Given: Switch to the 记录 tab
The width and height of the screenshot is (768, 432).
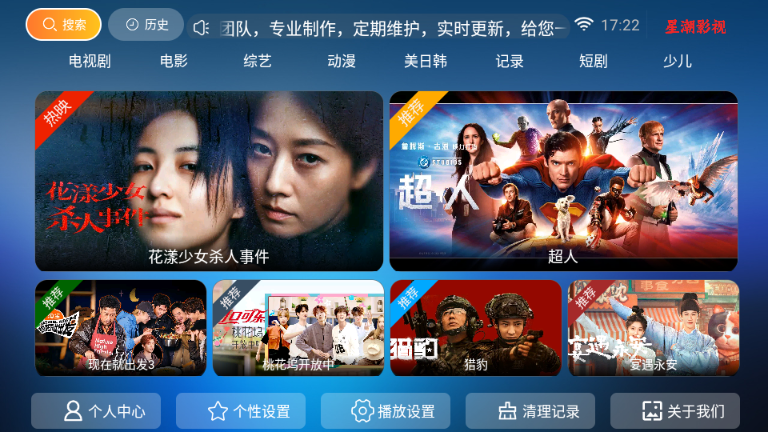Looking at the screenshot, I should tap(510, 61).
